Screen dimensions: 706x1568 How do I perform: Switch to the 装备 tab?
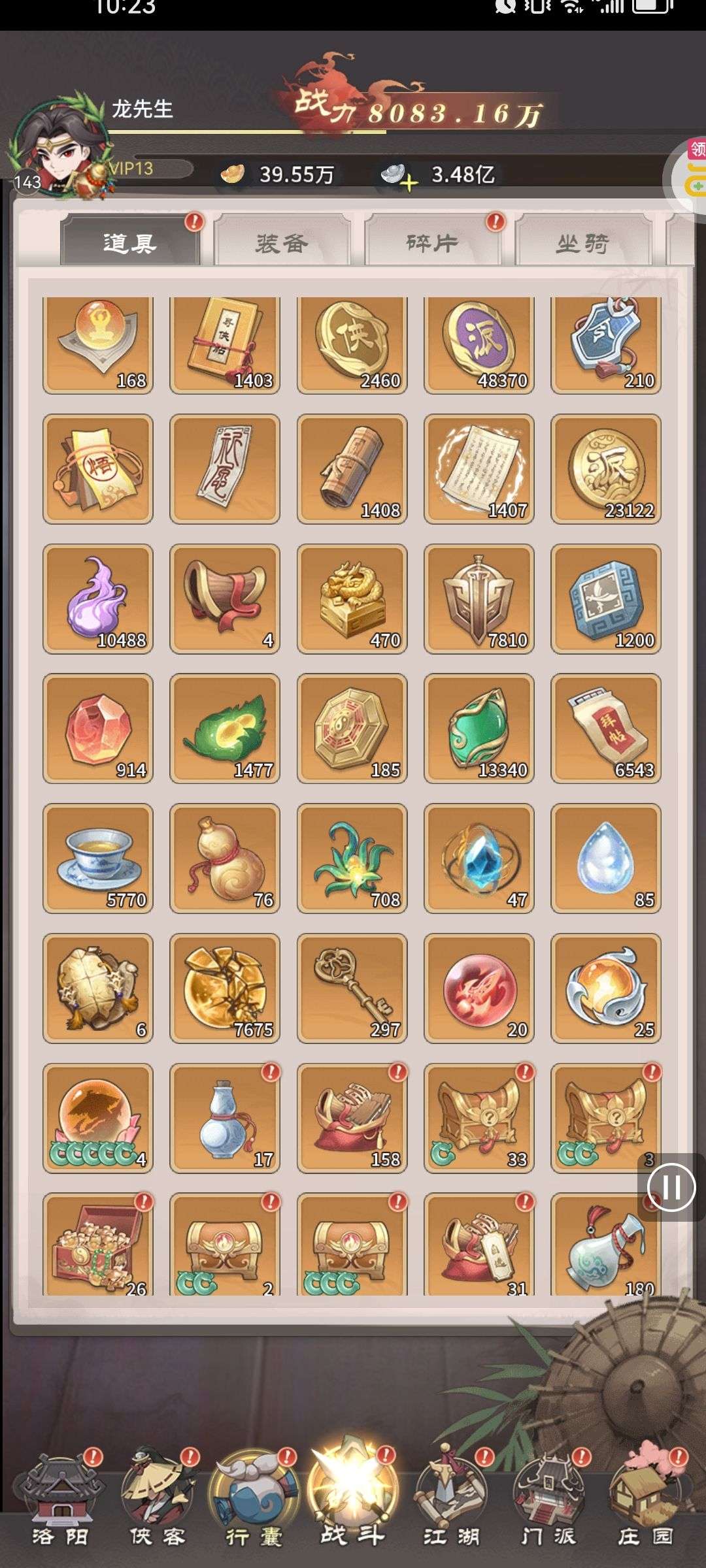click(x=282, y=243)
